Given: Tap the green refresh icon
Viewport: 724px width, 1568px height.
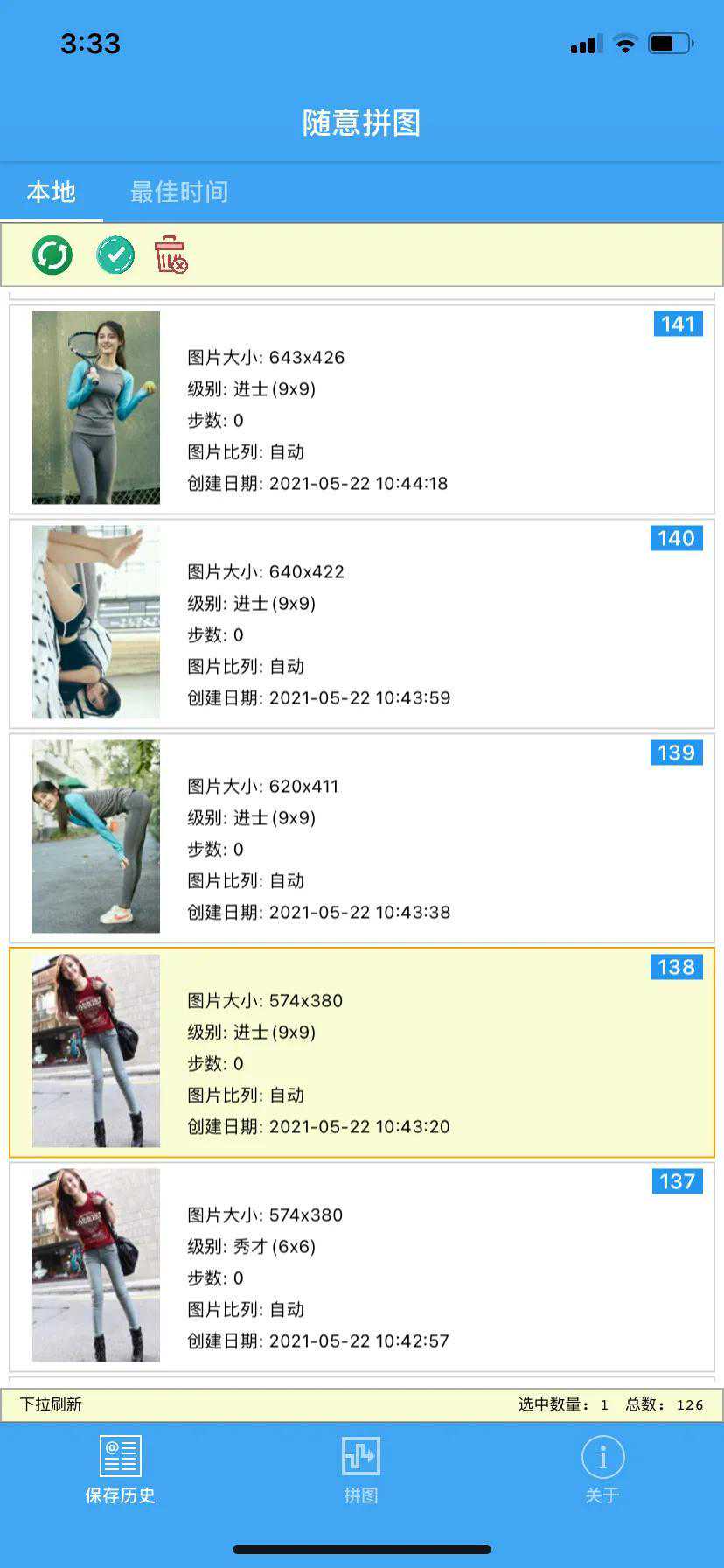Looking at the screenshot, I should pyautogui.click(x=52, y=255).
